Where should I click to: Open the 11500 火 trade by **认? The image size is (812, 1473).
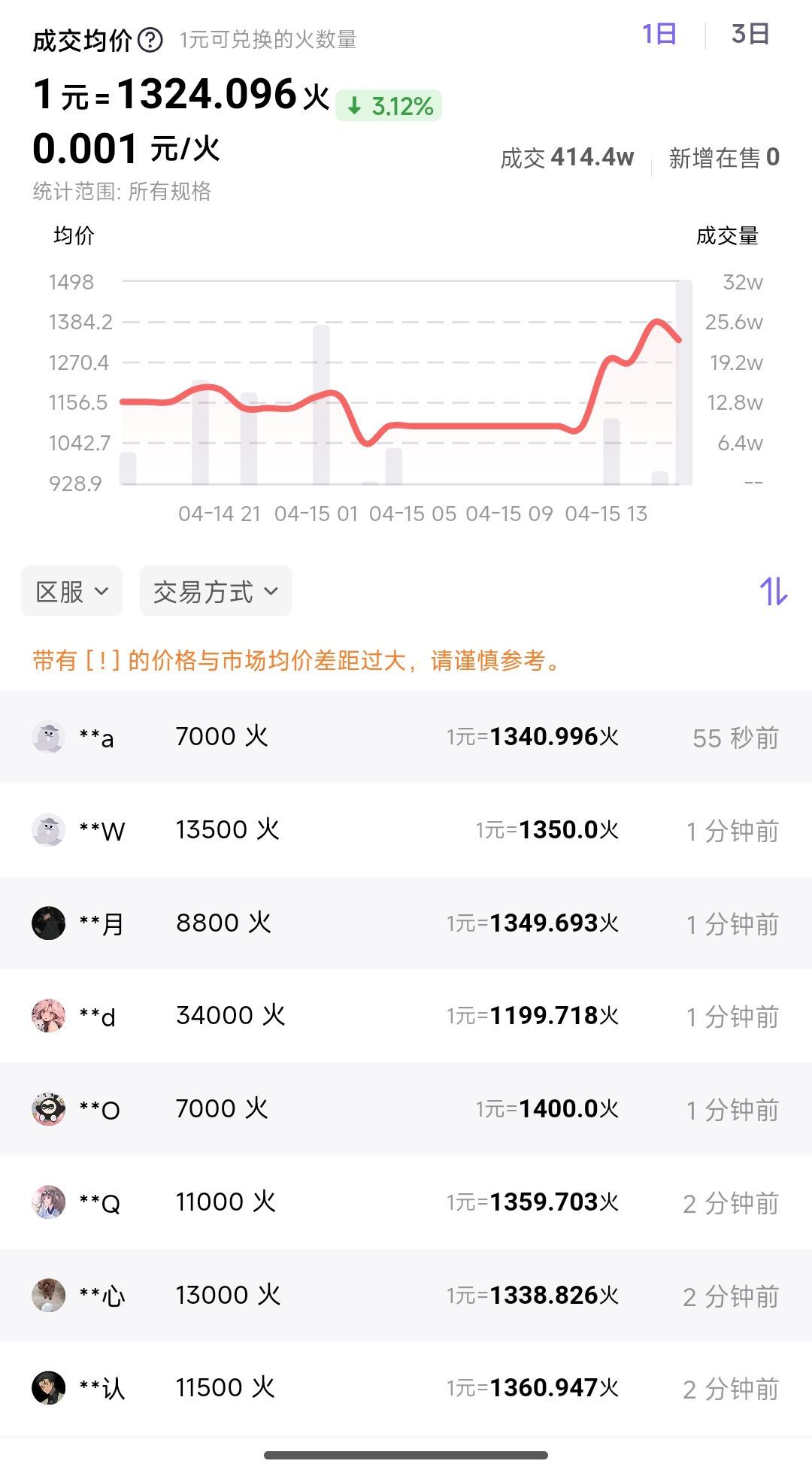406,1388
